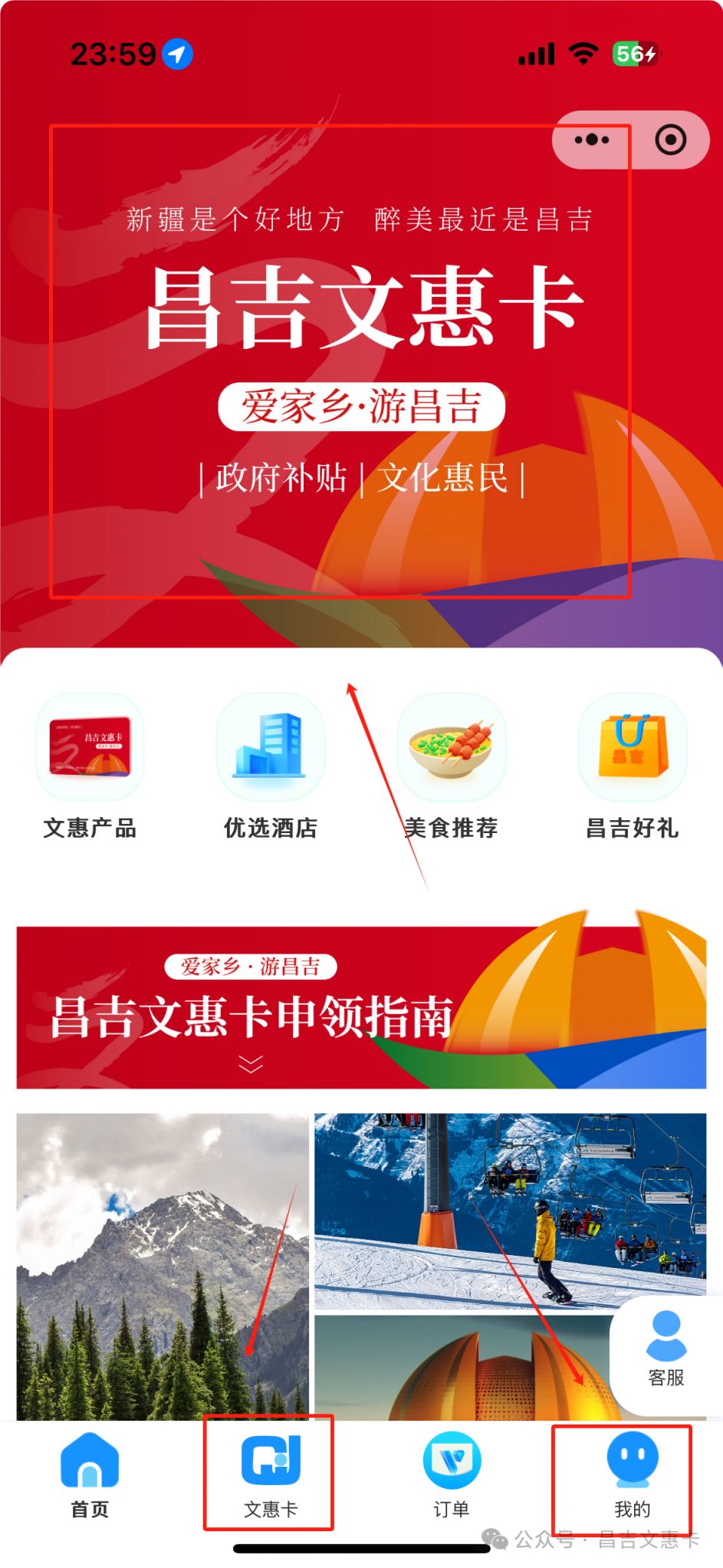Switch to the 首页 tab

pyautogui.click(x=90, y=1476)
